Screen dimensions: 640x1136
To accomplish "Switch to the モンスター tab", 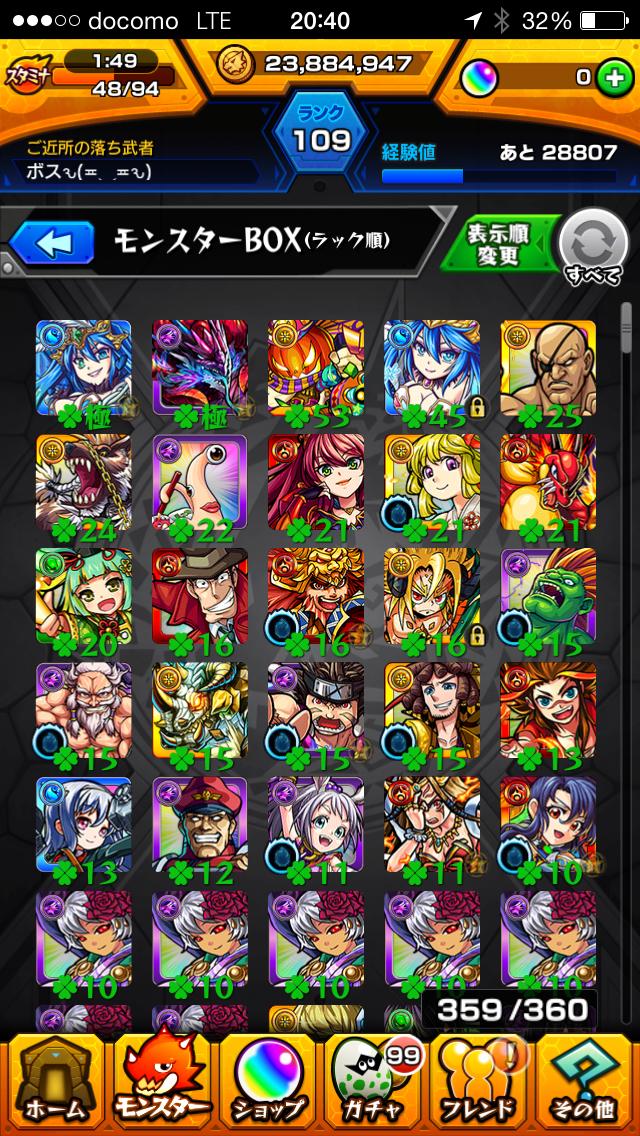I will click(160, 1083).
